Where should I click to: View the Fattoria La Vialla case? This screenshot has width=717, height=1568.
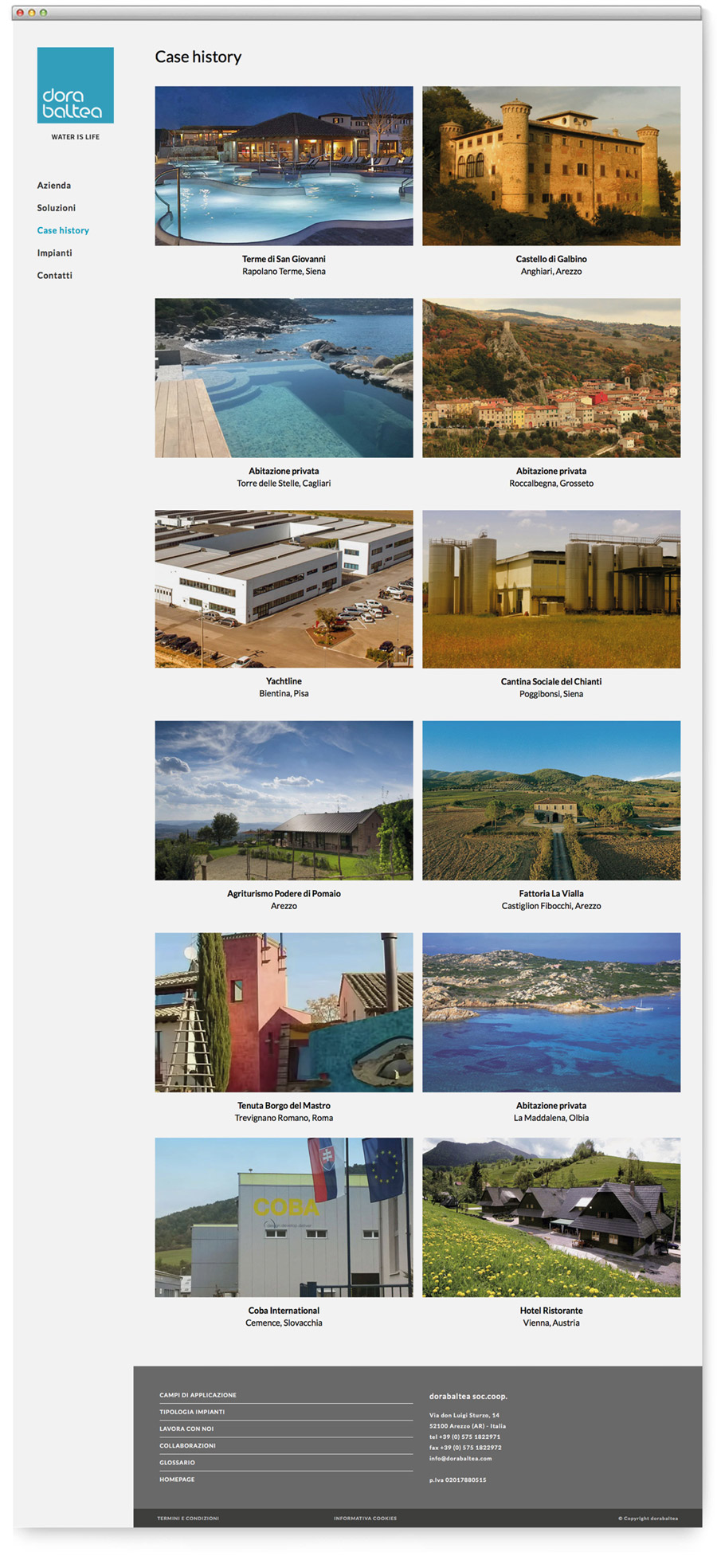pos(550,800)
